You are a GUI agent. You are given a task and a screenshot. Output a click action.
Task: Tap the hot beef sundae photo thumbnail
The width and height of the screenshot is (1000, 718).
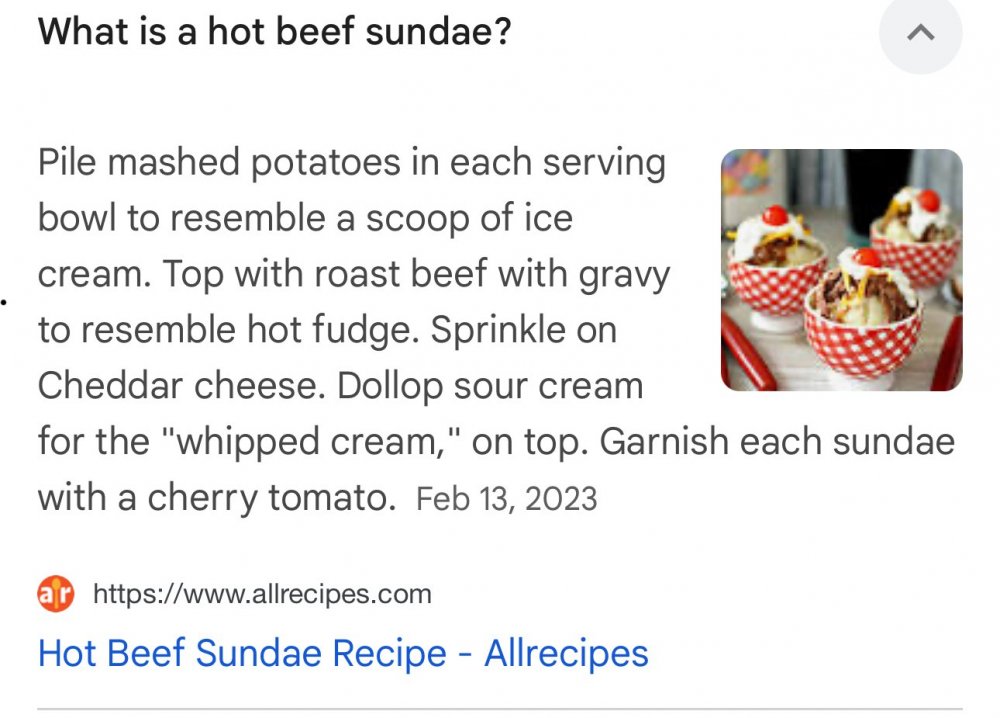(x=841, y=270)
